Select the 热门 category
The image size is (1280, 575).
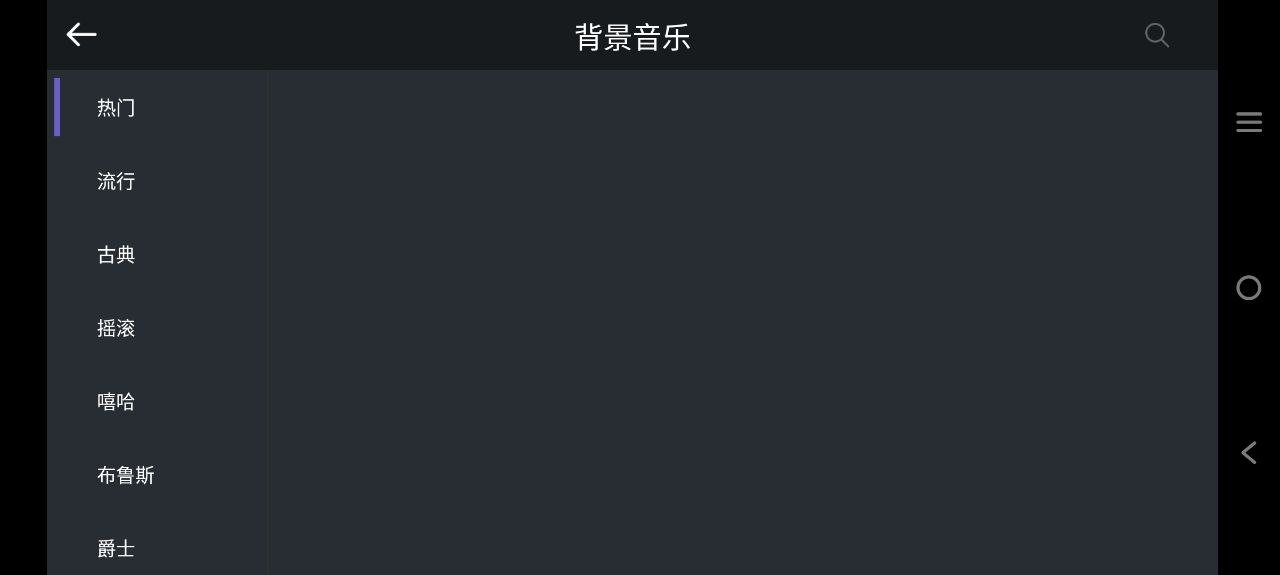coord(117,108)
